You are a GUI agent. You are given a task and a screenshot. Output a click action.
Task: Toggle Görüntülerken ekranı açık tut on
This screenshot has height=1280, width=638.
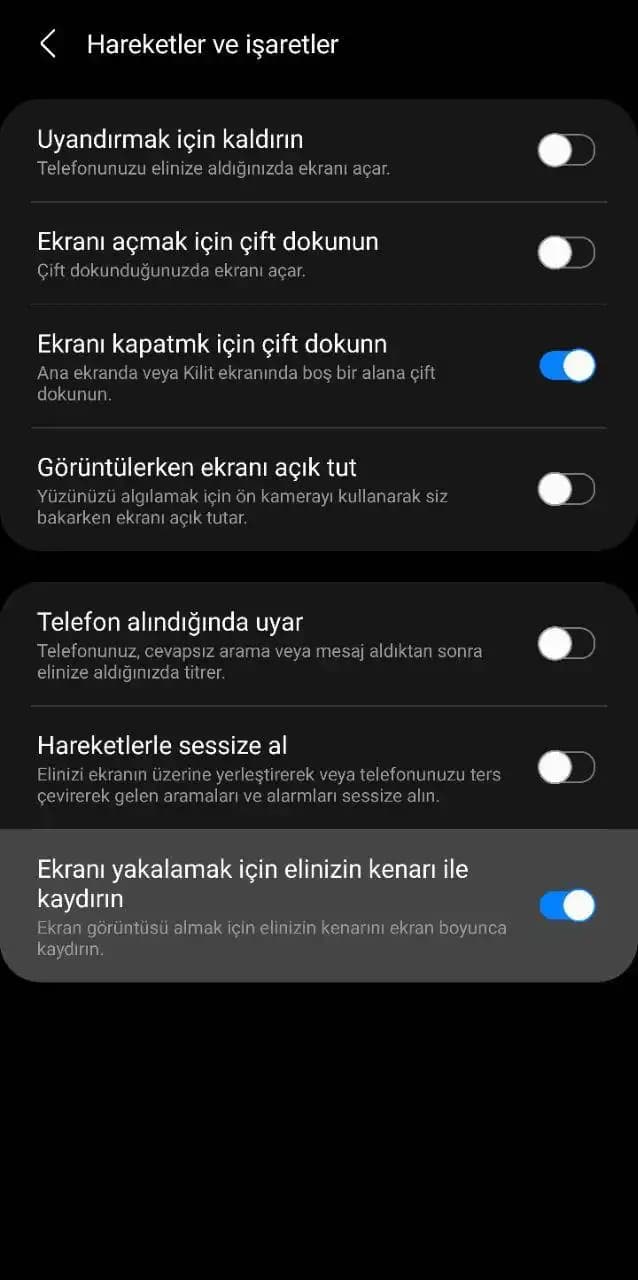click(566, 489)
